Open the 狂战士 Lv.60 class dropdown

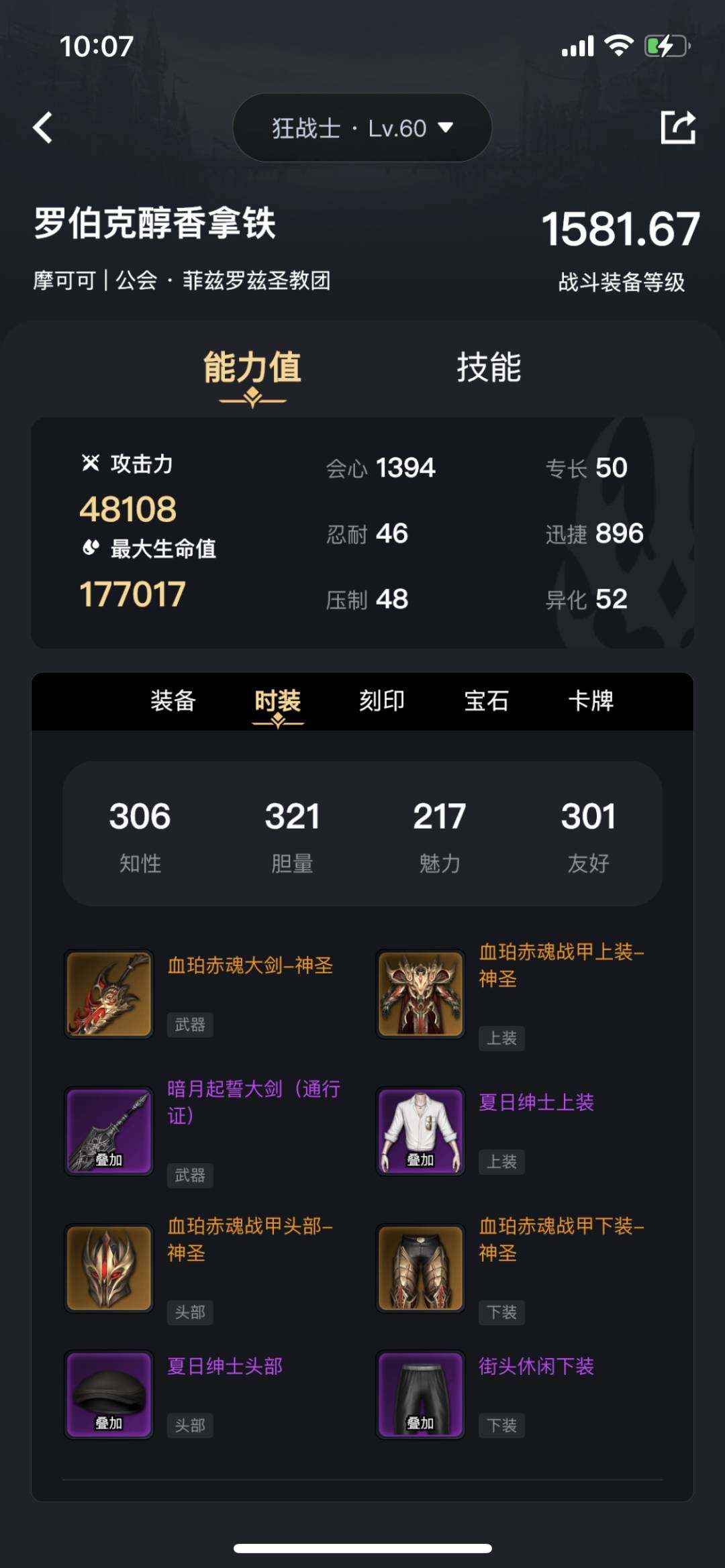pos(362,127)
